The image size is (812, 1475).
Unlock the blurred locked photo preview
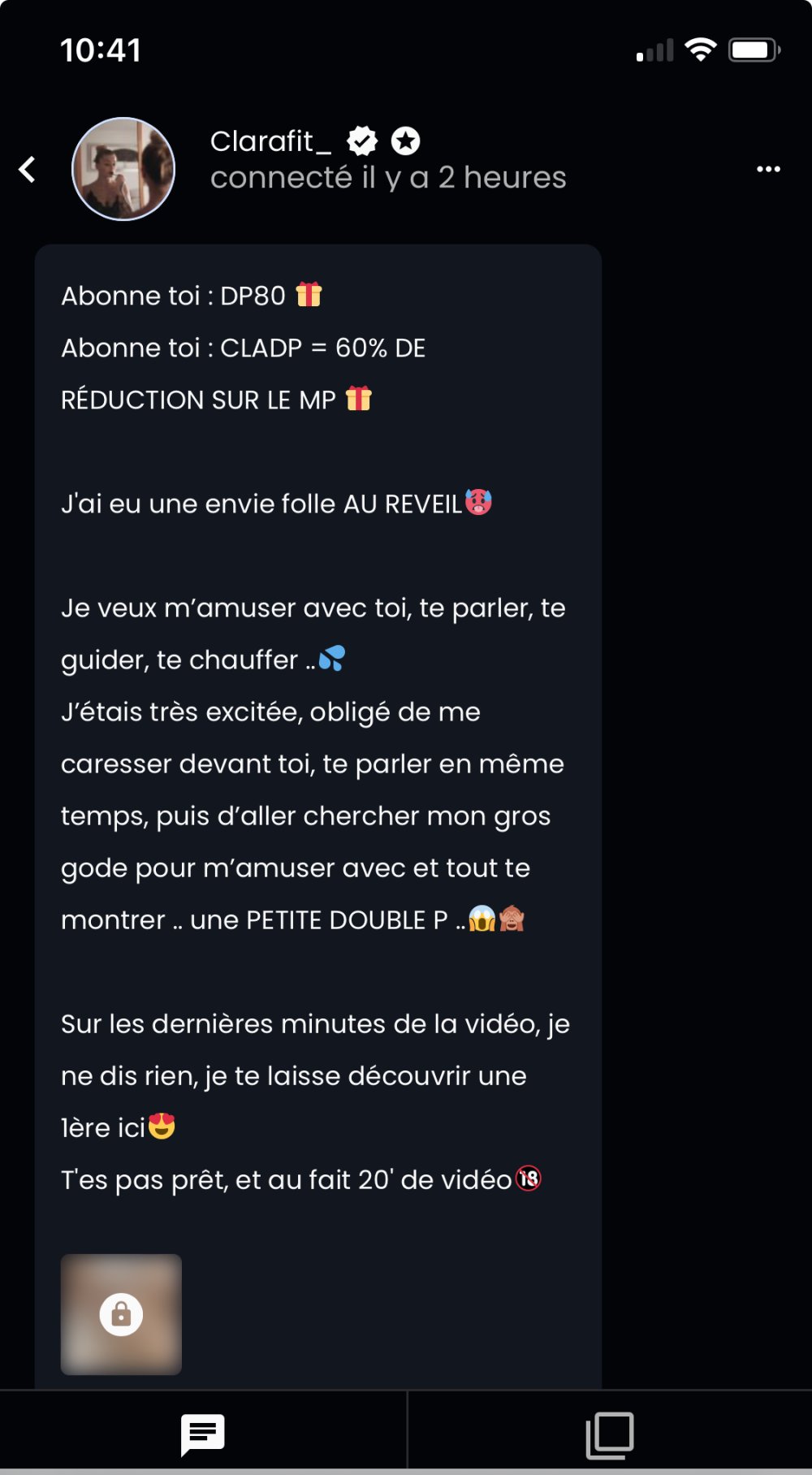[120, 1316]
